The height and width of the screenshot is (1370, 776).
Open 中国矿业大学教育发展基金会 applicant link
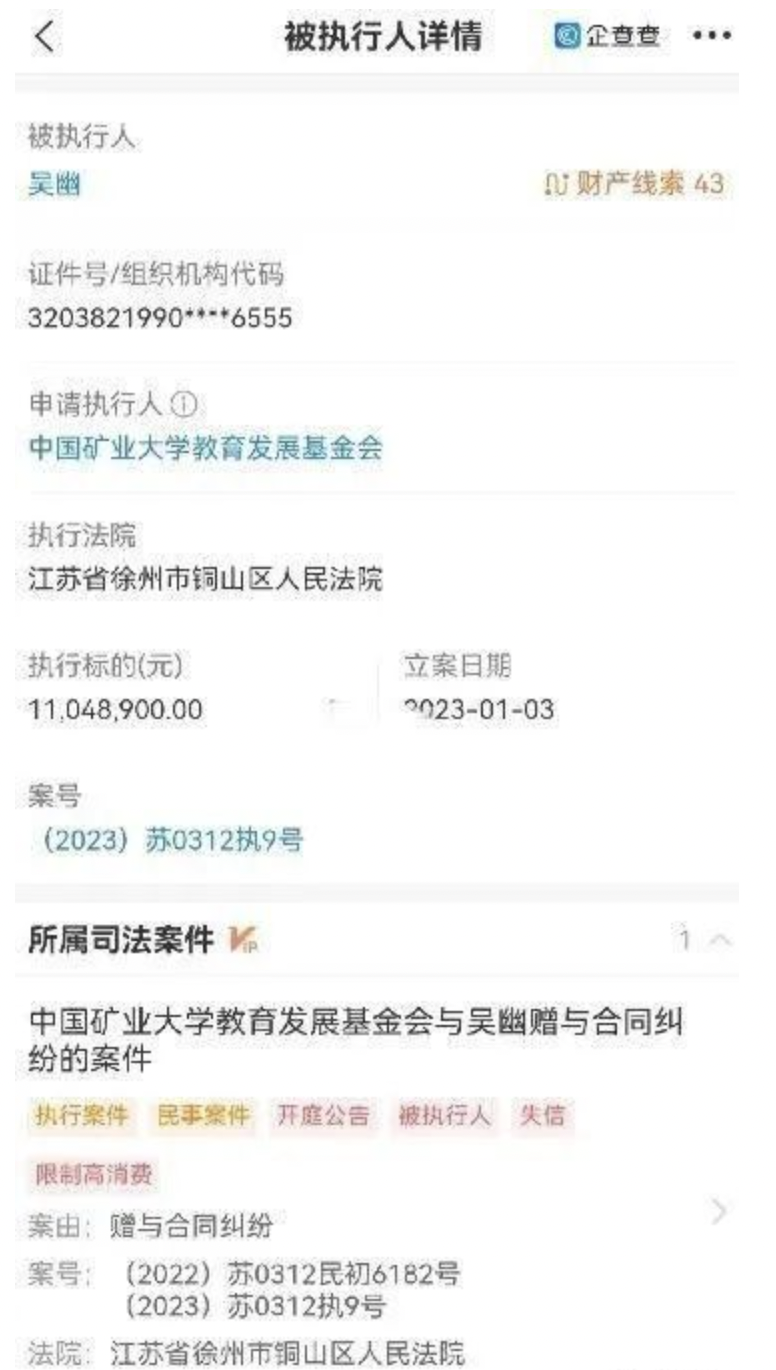point(205,448)
